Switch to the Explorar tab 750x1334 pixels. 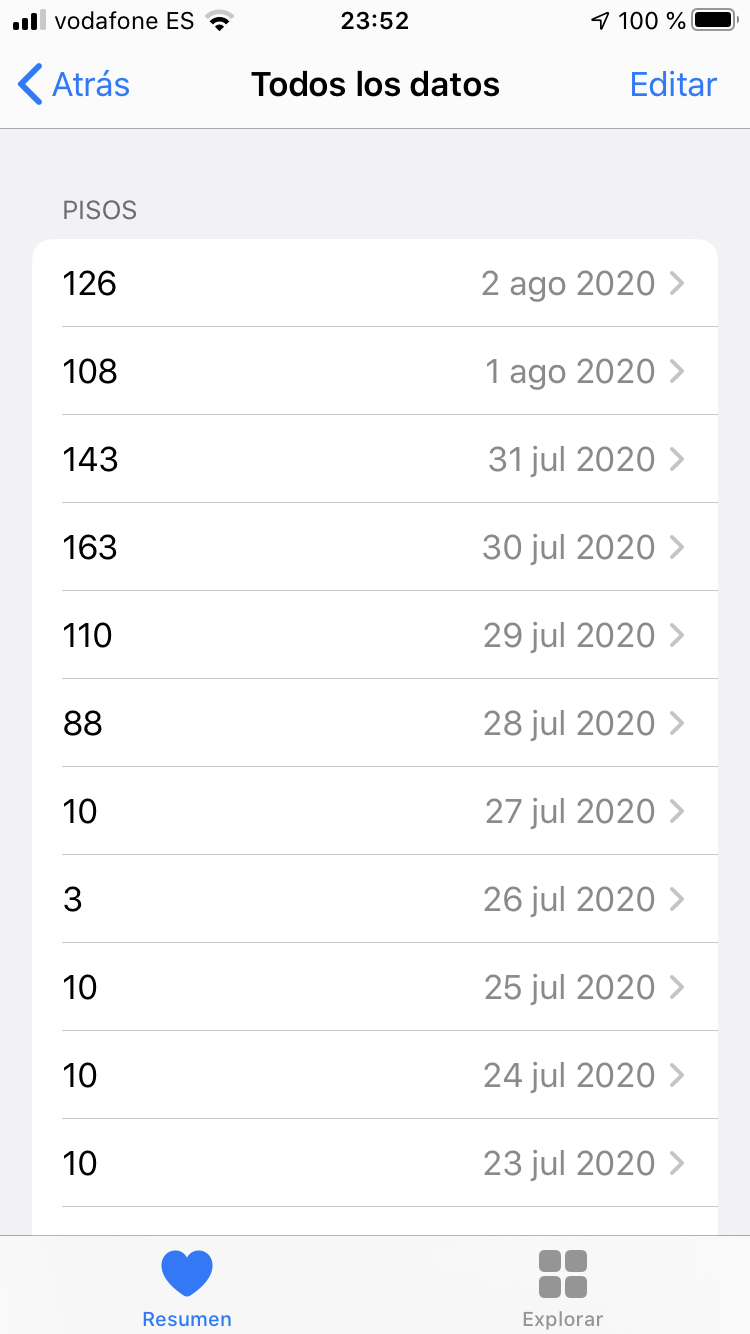point(563,1288)
